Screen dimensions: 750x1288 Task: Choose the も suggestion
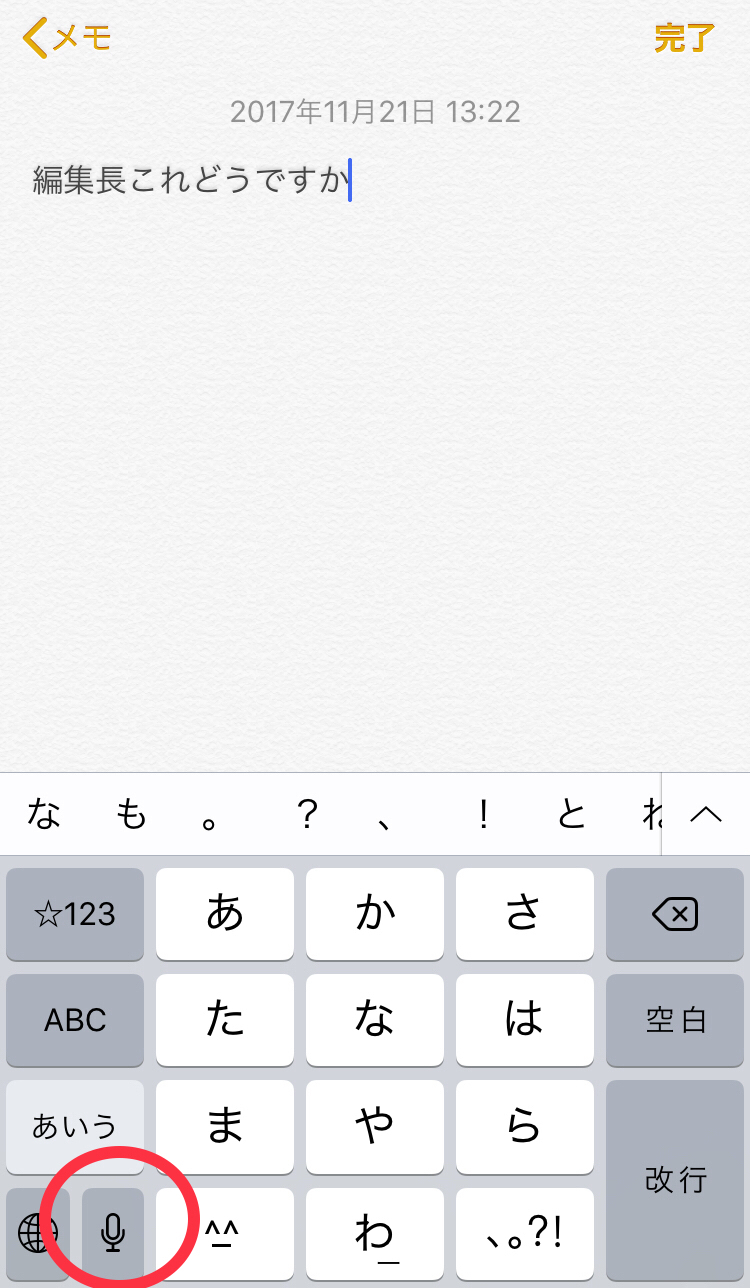131,816
